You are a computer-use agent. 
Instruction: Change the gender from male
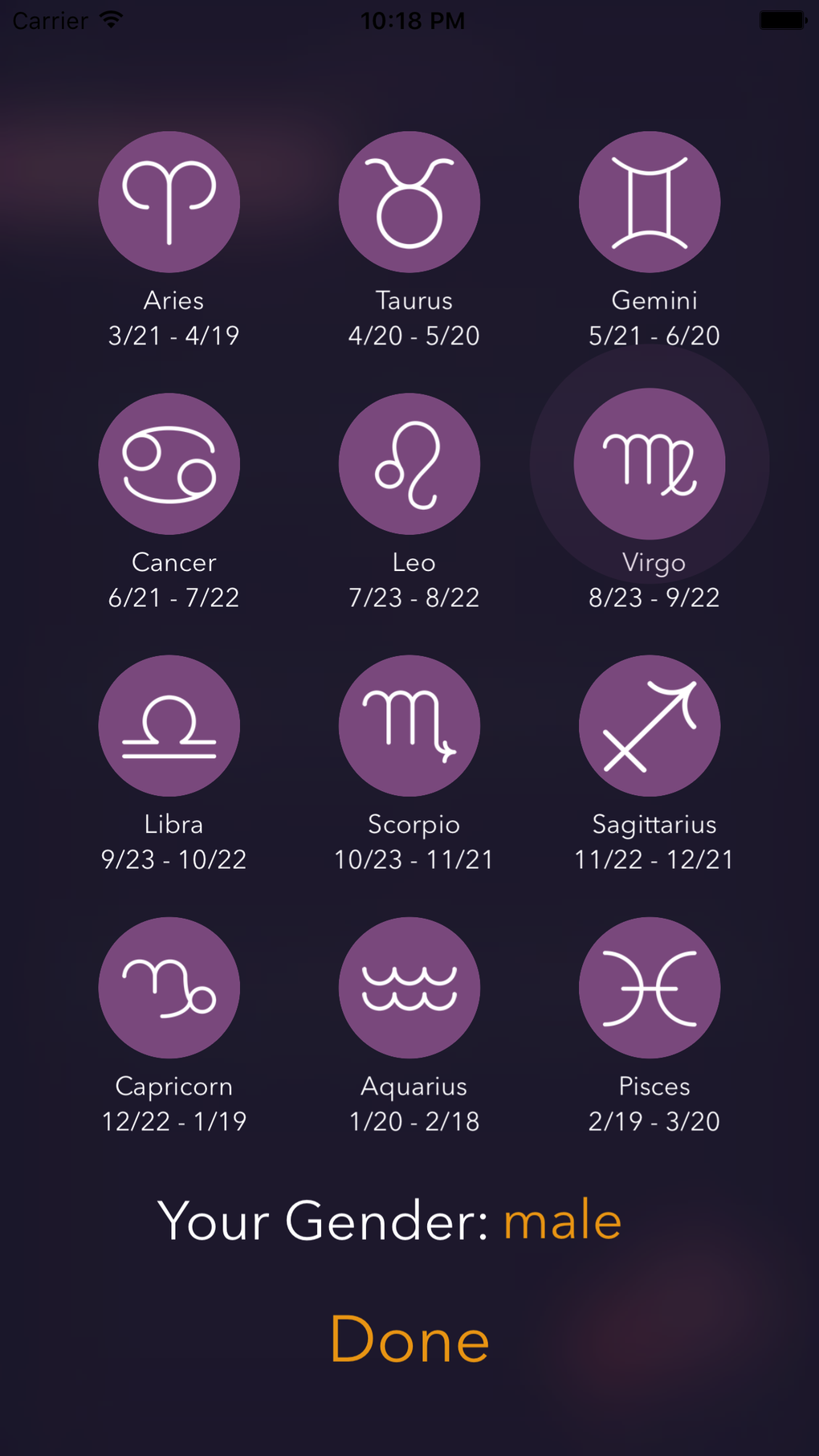562,1221
